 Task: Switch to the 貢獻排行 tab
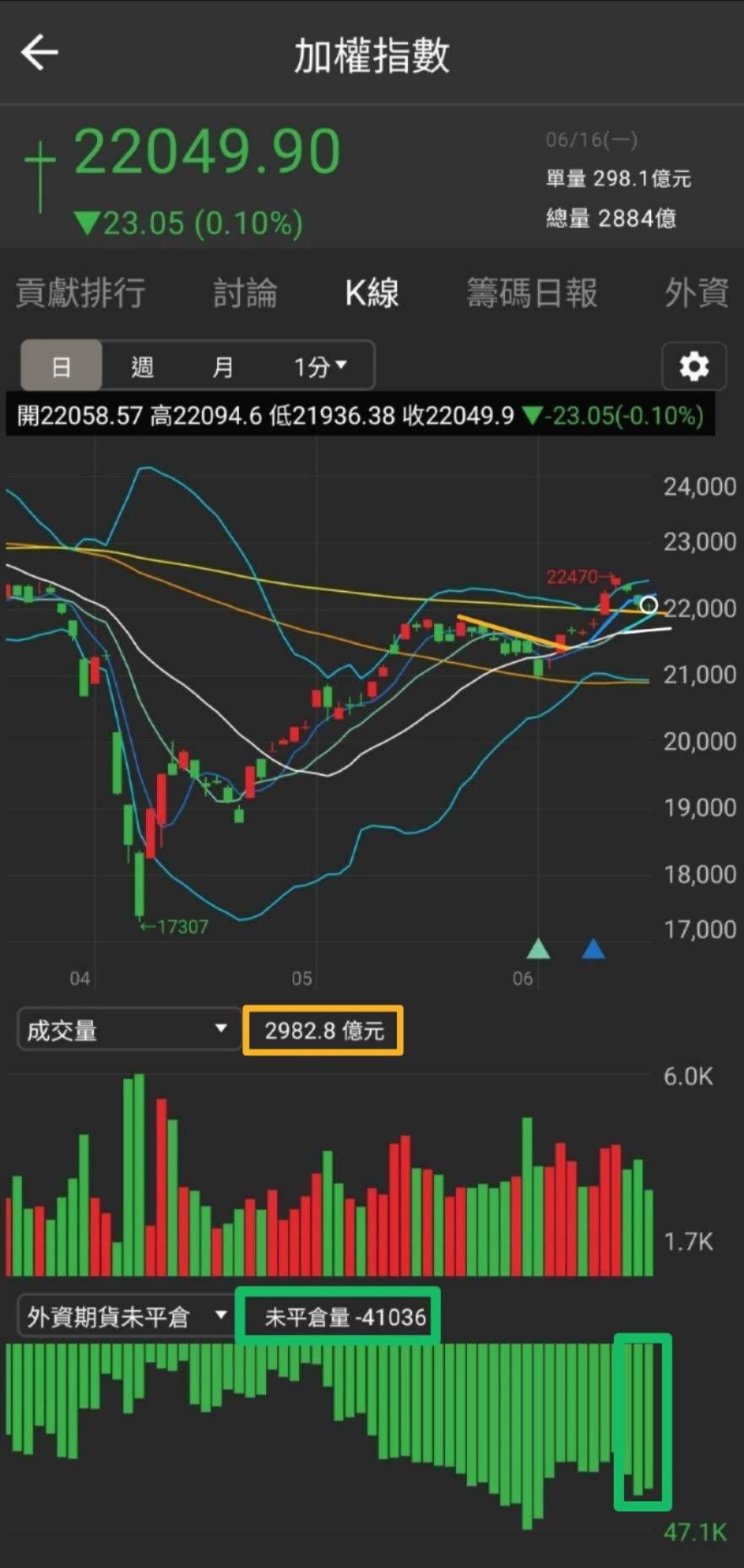pyautogui.click(x=80, y=294)
